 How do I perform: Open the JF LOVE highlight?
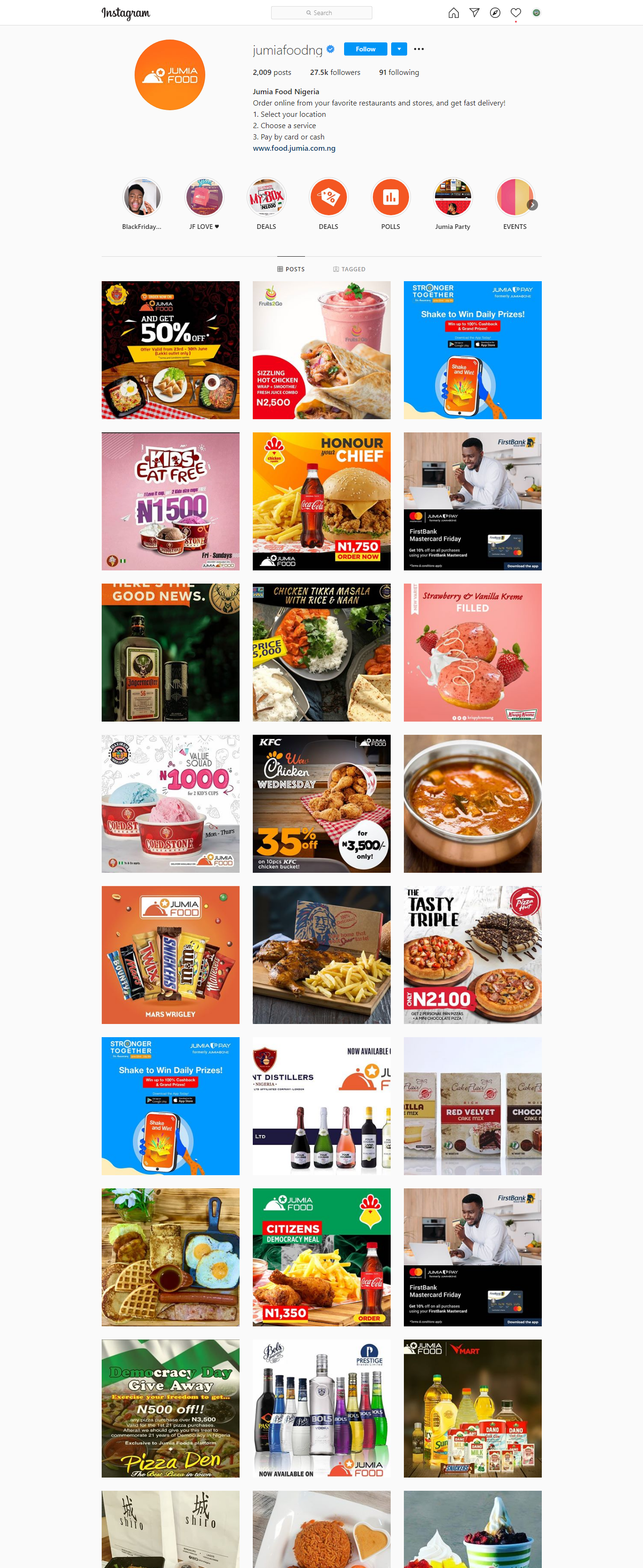(204, 197)
